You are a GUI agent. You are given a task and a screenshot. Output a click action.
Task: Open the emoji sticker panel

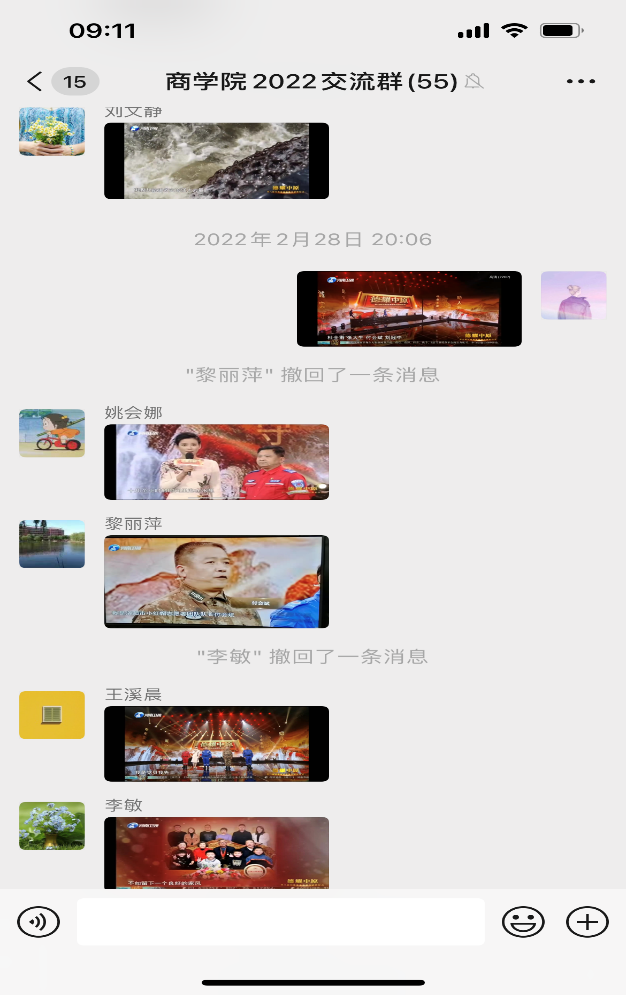523,921
